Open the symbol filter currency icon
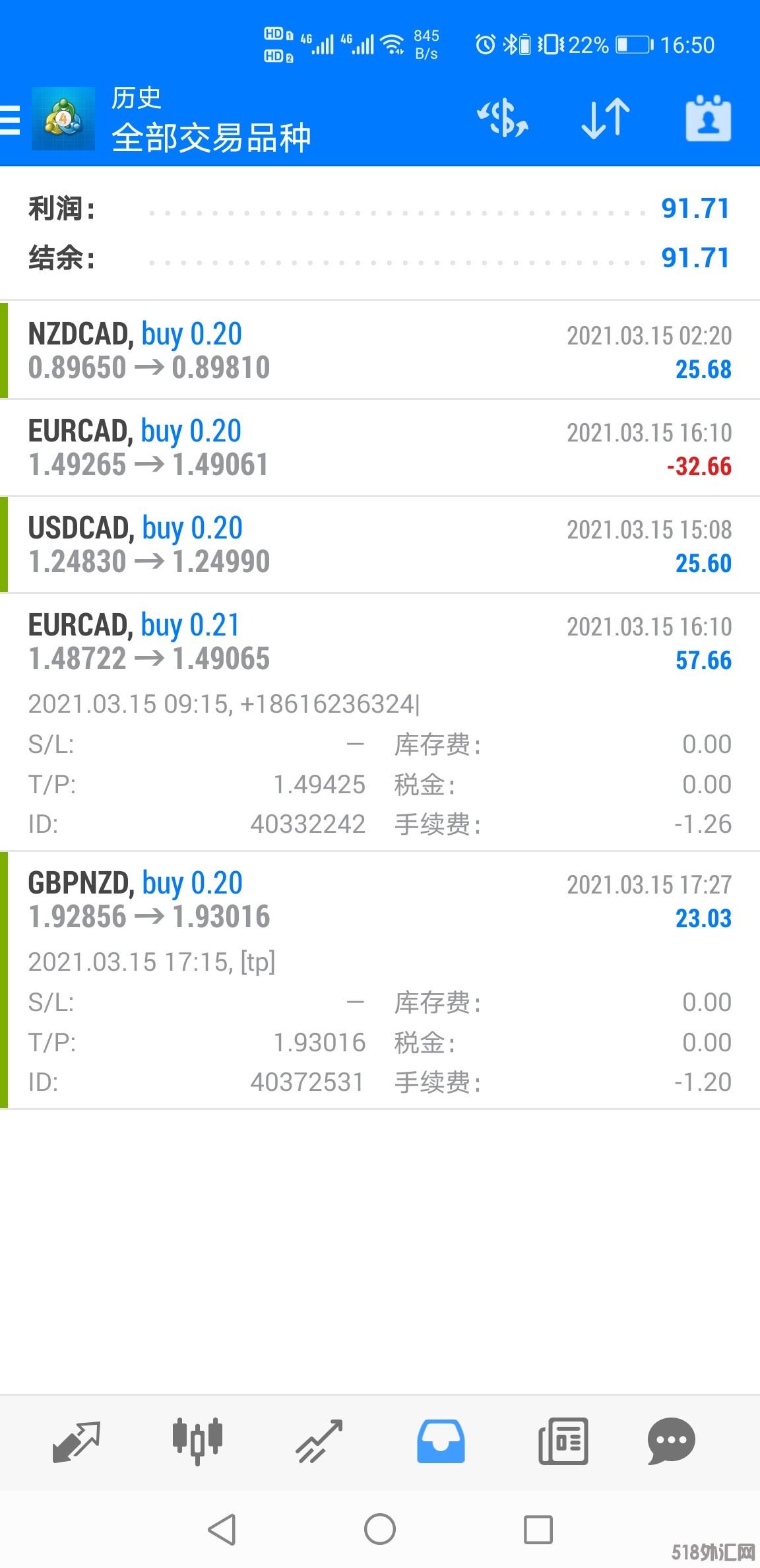The width and height of the screenshot is (760, 1568). (x=503, y=119)
